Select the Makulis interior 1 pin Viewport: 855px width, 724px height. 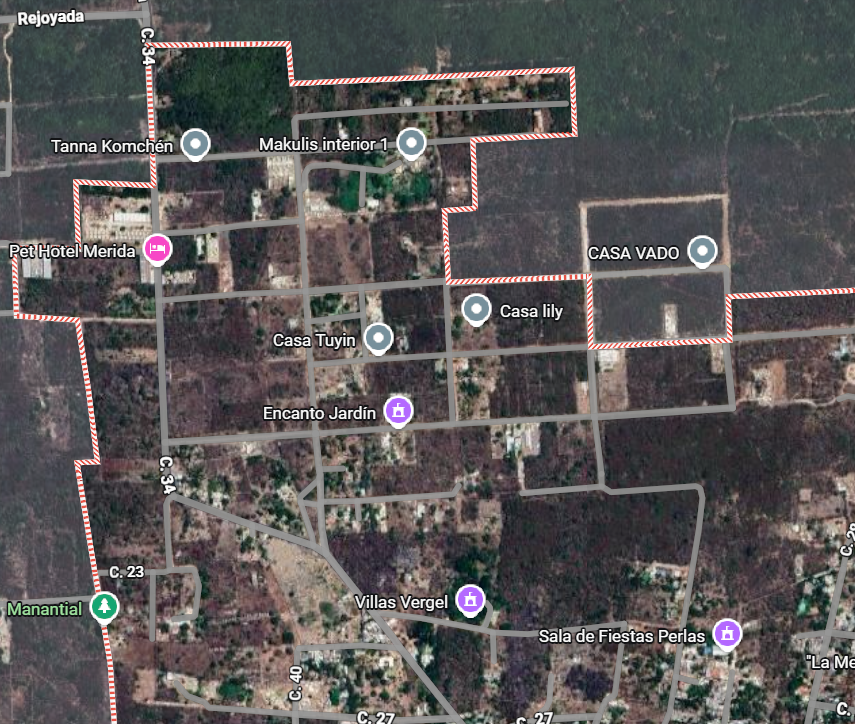click(411, 144)
